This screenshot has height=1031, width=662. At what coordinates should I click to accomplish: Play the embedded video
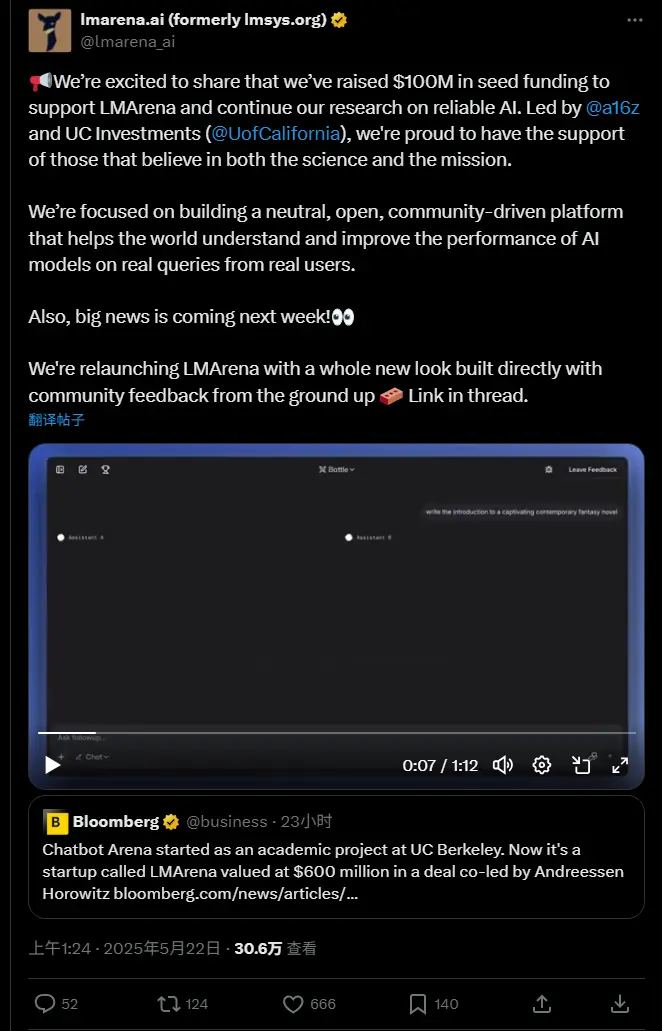coord(53,765)
